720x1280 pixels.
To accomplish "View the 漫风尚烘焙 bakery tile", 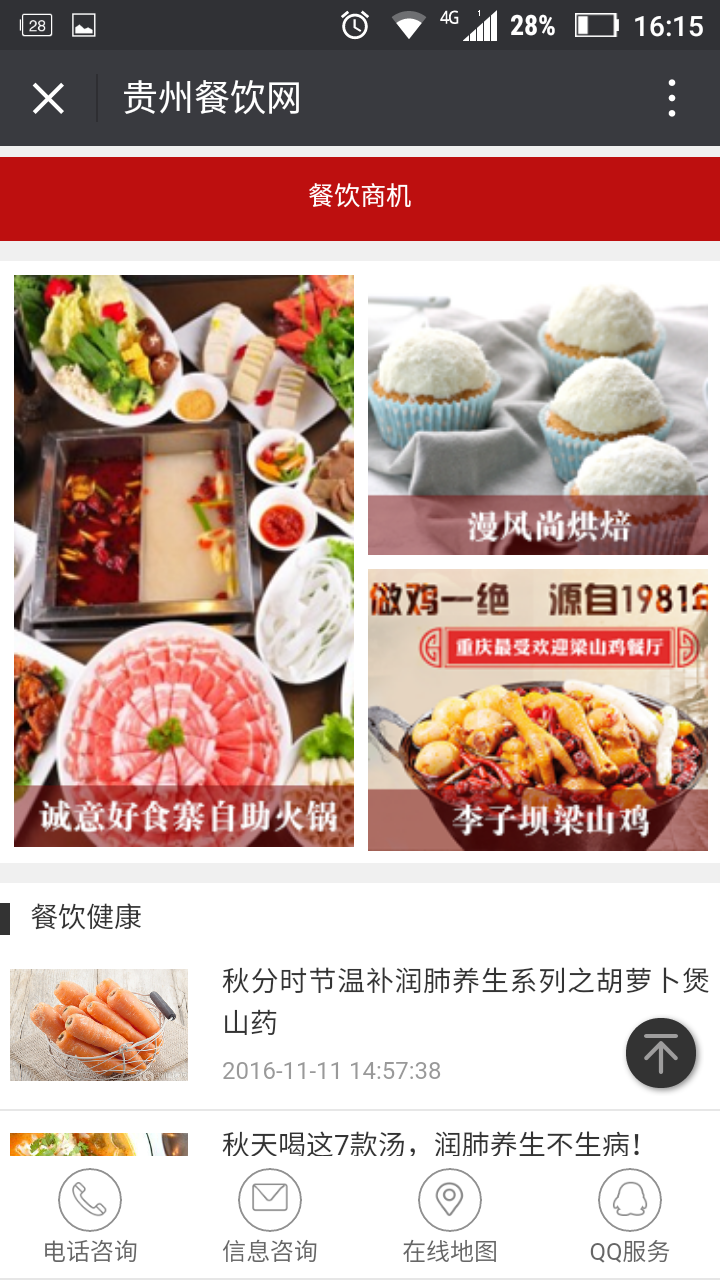I will (x=538, y=415).
